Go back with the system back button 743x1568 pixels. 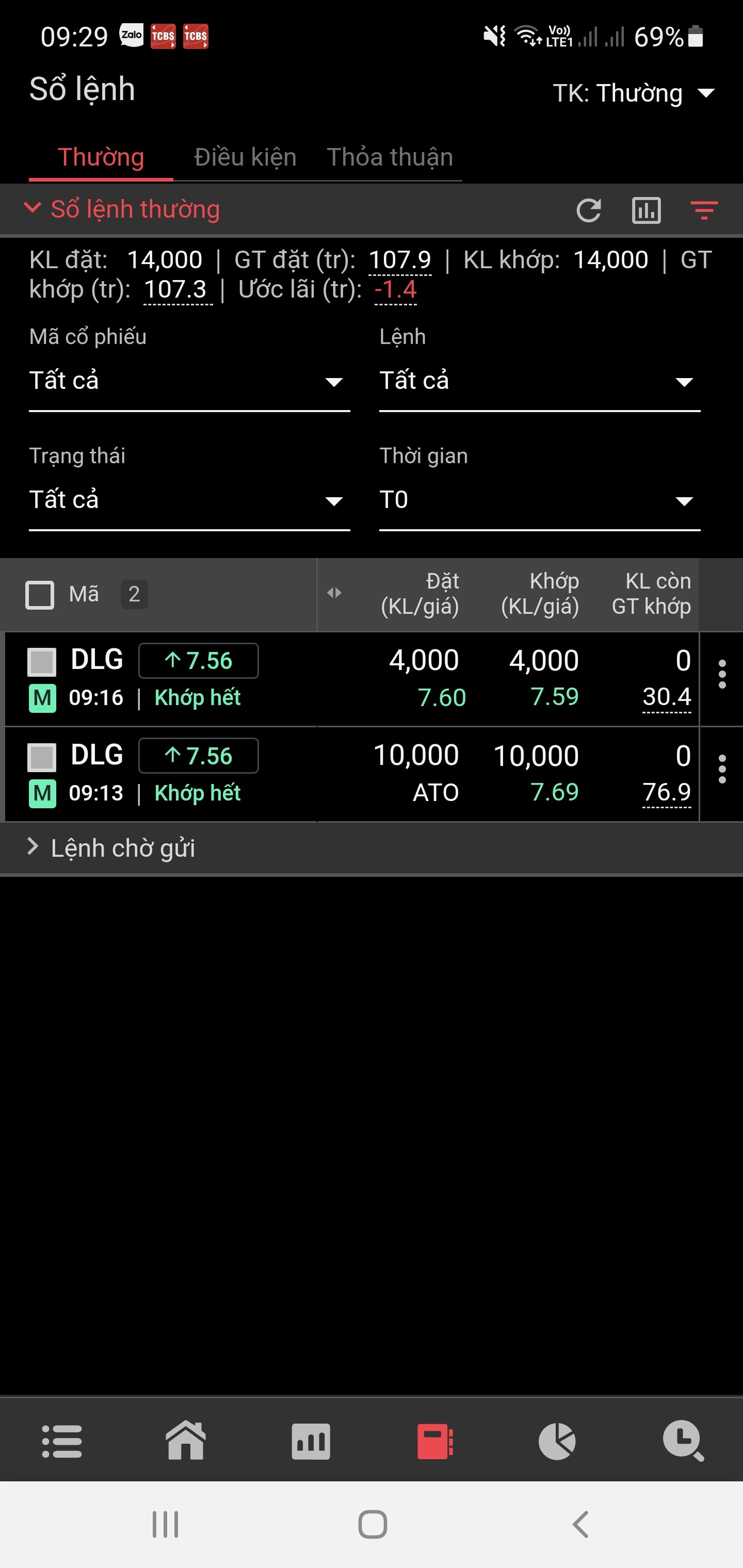coord(580,1525)
